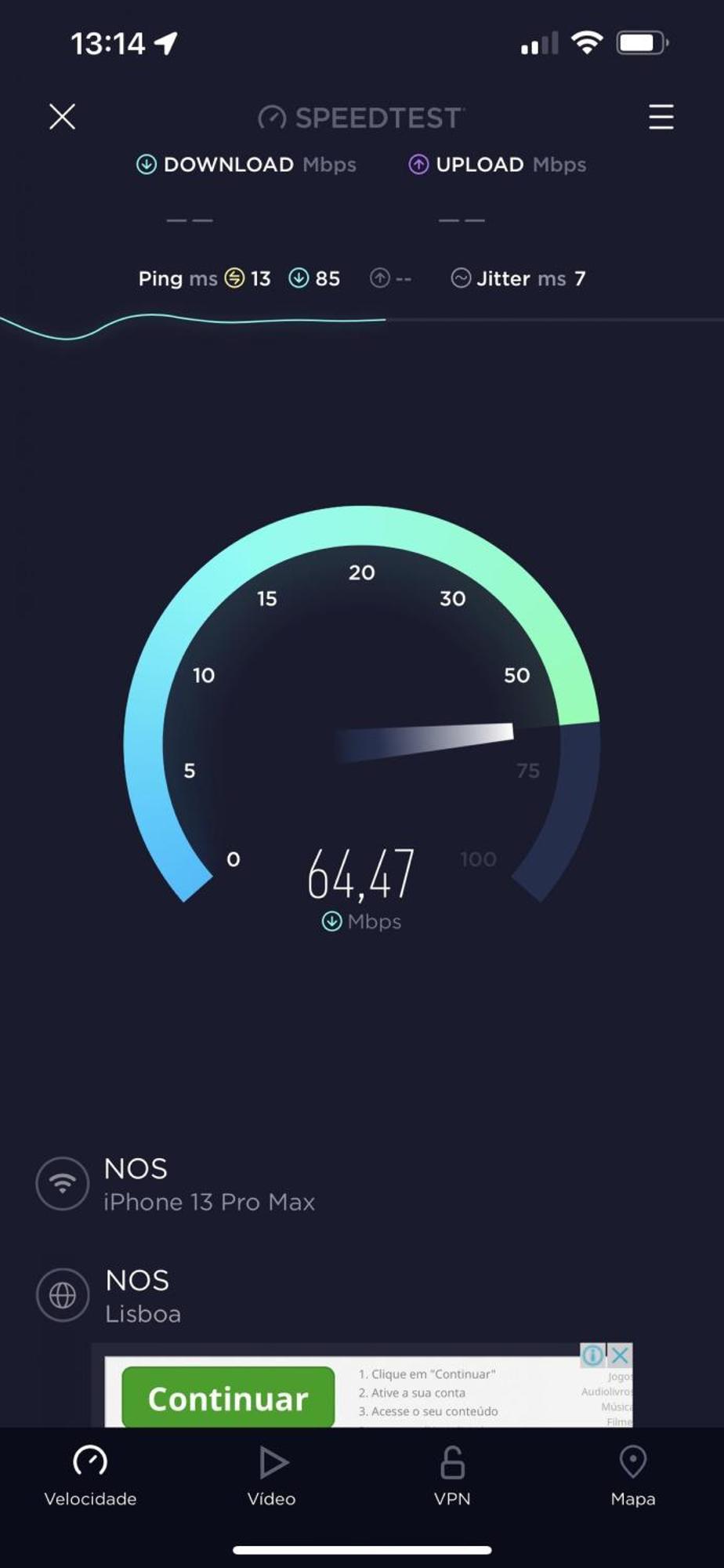Cancel the running speed test with X

(x=62, y=117)
